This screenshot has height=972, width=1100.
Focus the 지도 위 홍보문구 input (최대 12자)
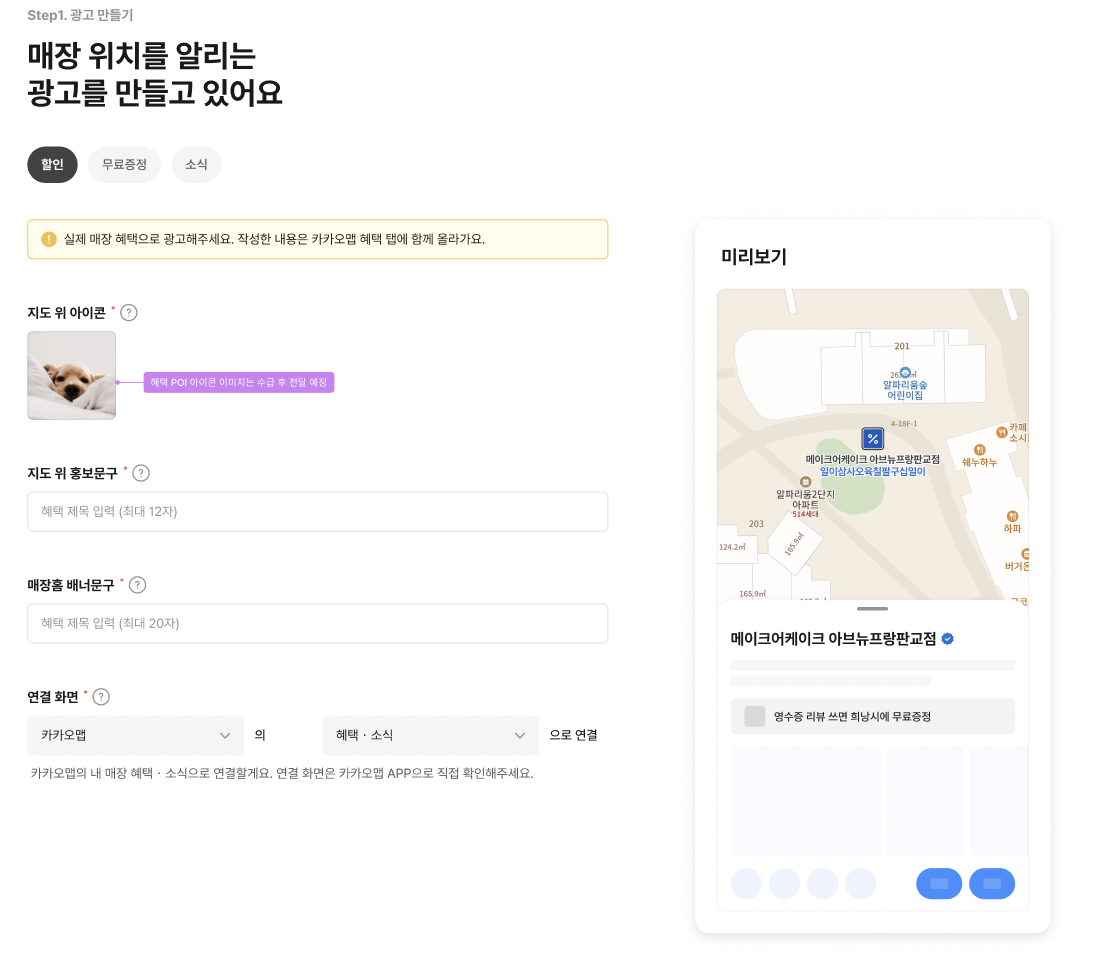point(317,512)
